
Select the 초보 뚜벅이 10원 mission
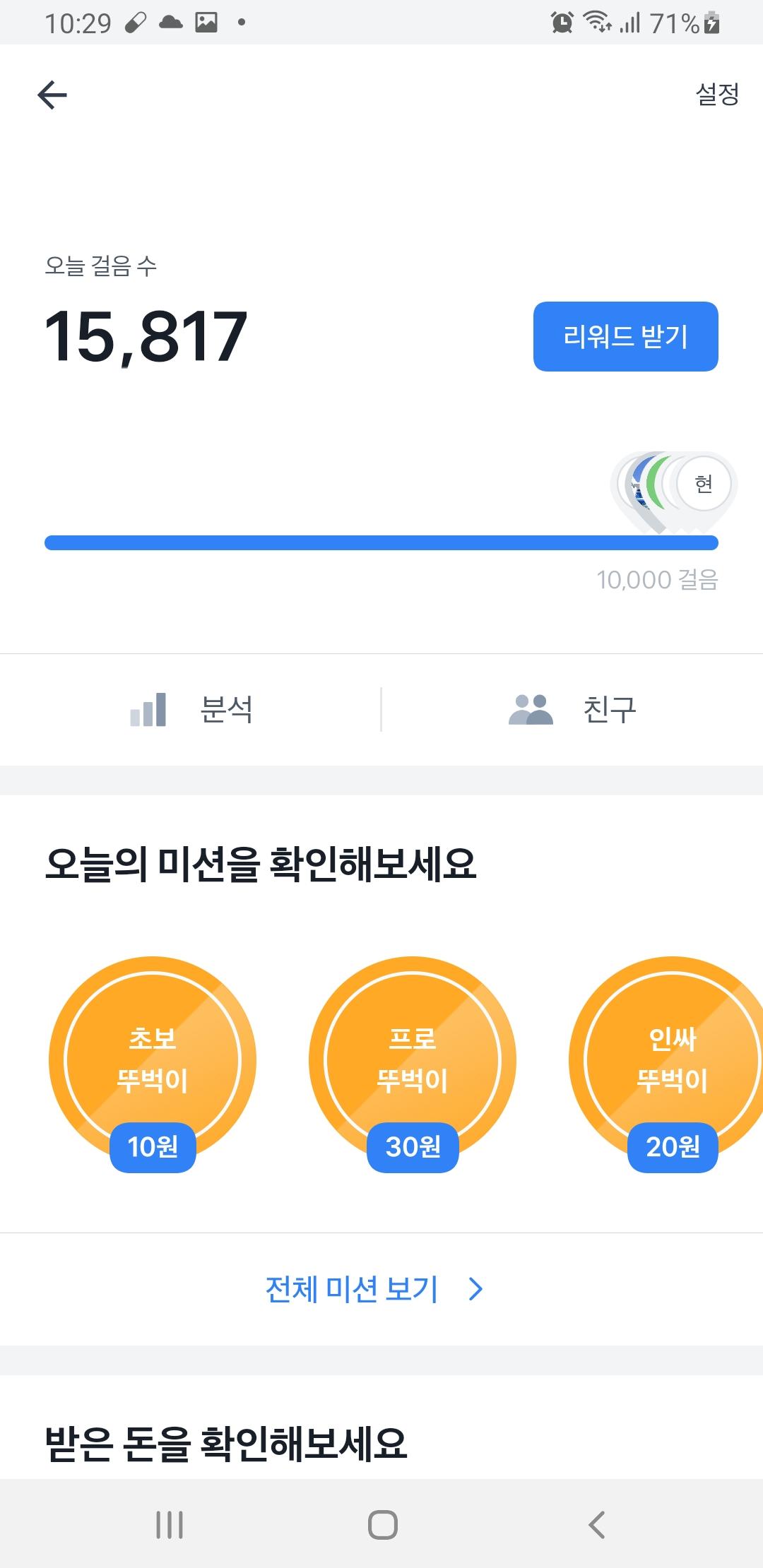click(x=153, y=1059)
